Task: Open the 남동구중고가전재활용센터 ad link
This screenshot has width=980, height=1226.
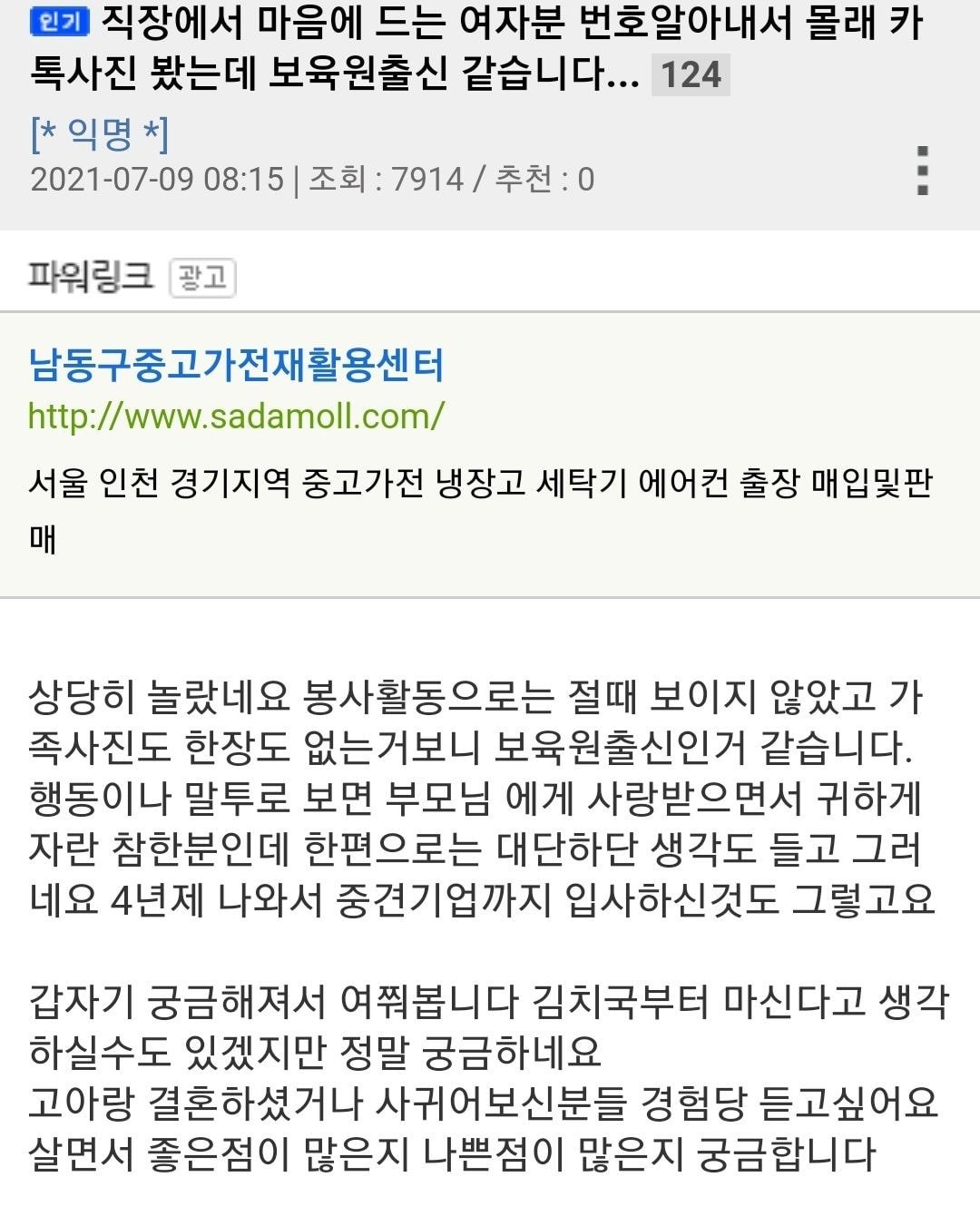Action: [x=236, y=365]
